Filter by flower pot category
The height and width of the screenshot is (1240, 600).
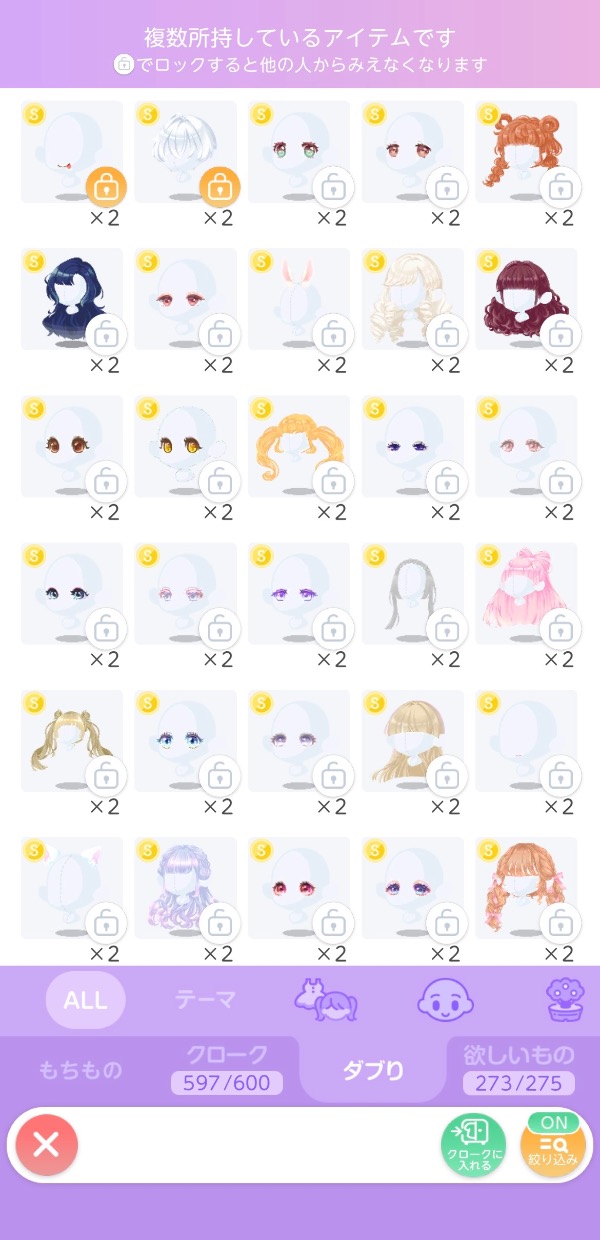(x=566, y=999)
